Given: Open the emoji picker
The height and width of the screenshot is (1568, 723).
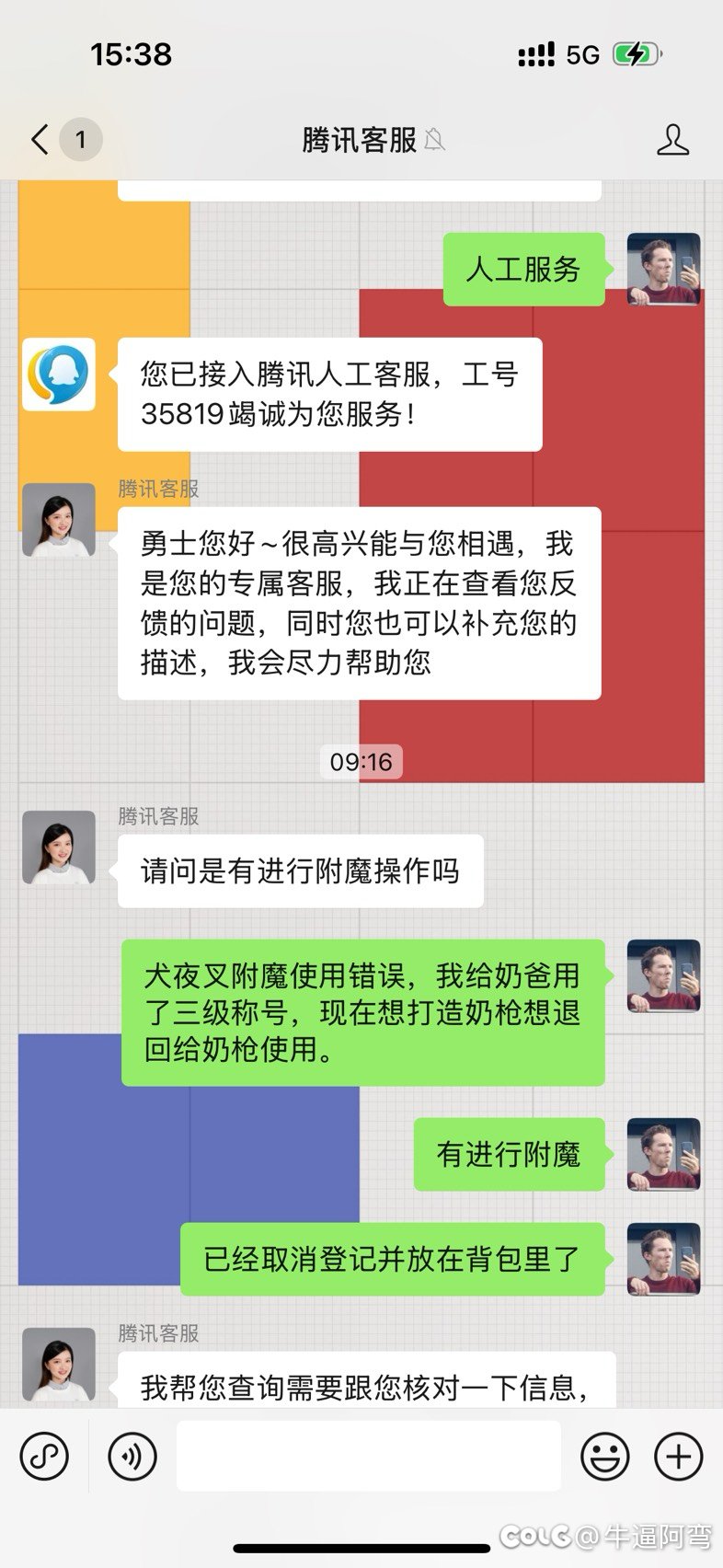Looking at the screenshot, I should (604, 1457).
